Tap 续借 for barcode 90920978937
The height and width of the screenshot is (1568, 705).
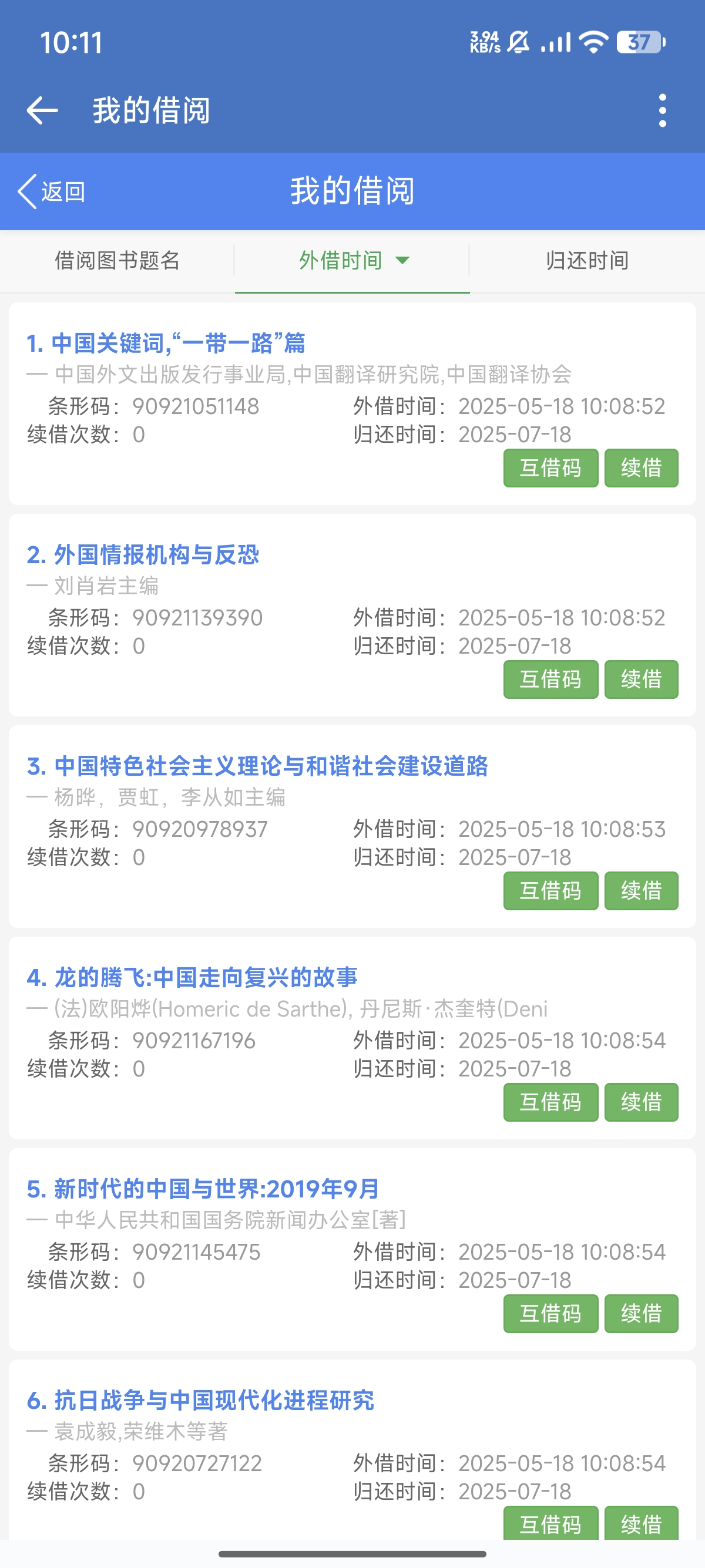coord(641,890)
